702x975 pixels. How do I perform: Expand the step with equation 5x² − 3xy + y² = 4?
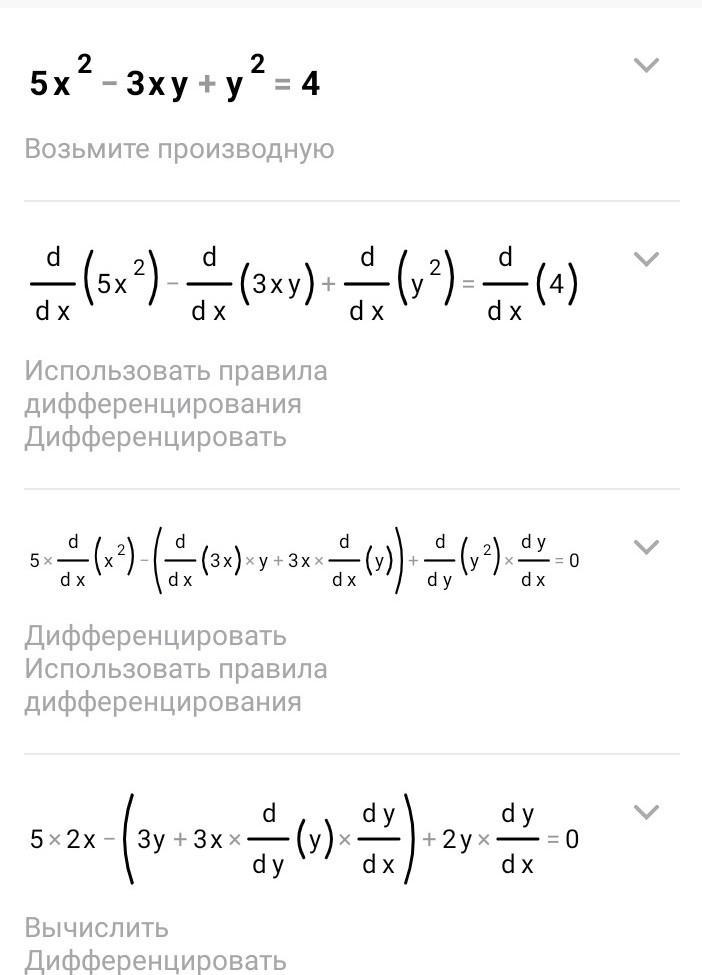[x=647, y=66]
